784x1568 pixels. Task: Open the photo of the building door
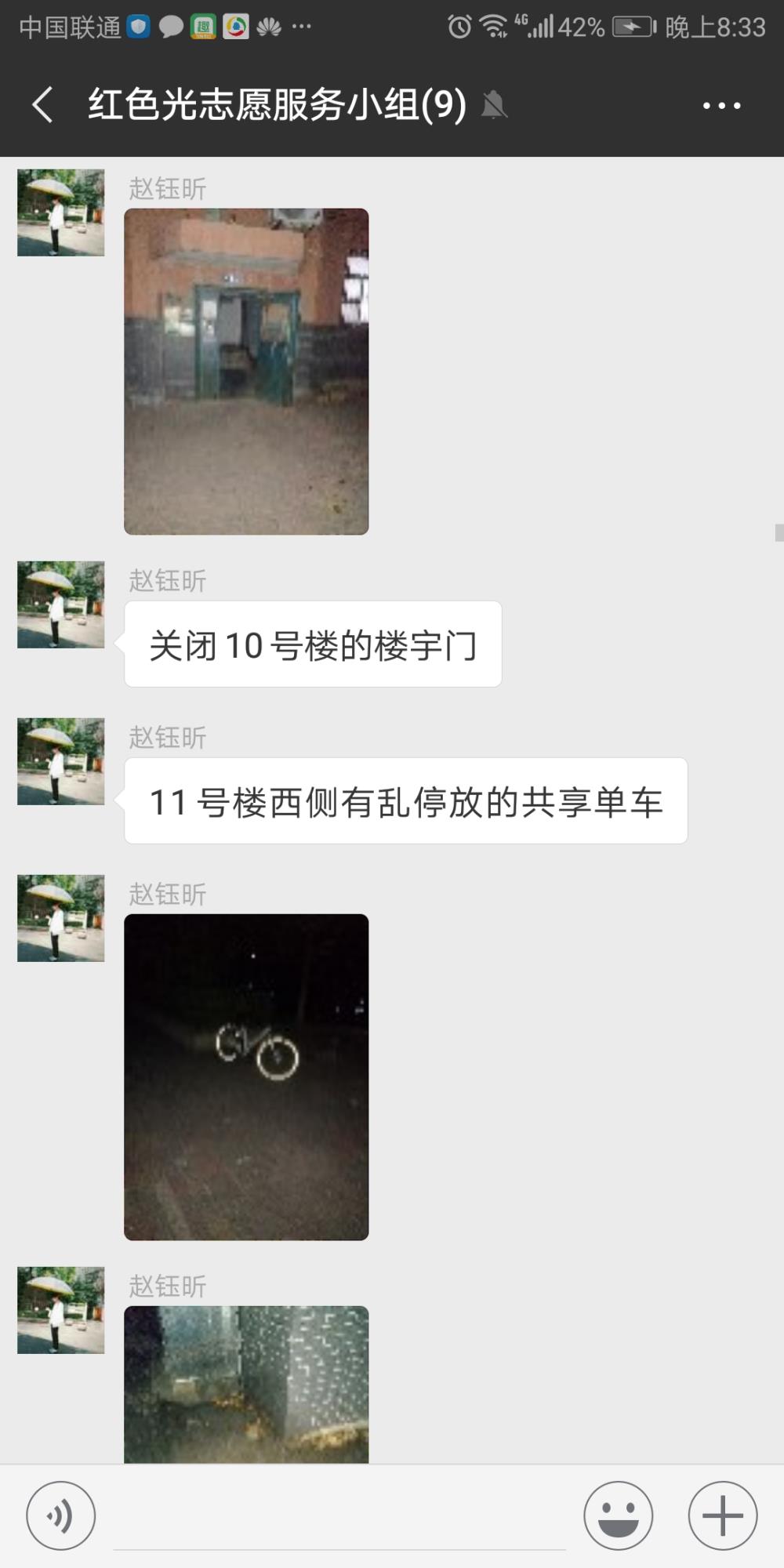pyautogui.click(x=246, y=372)
